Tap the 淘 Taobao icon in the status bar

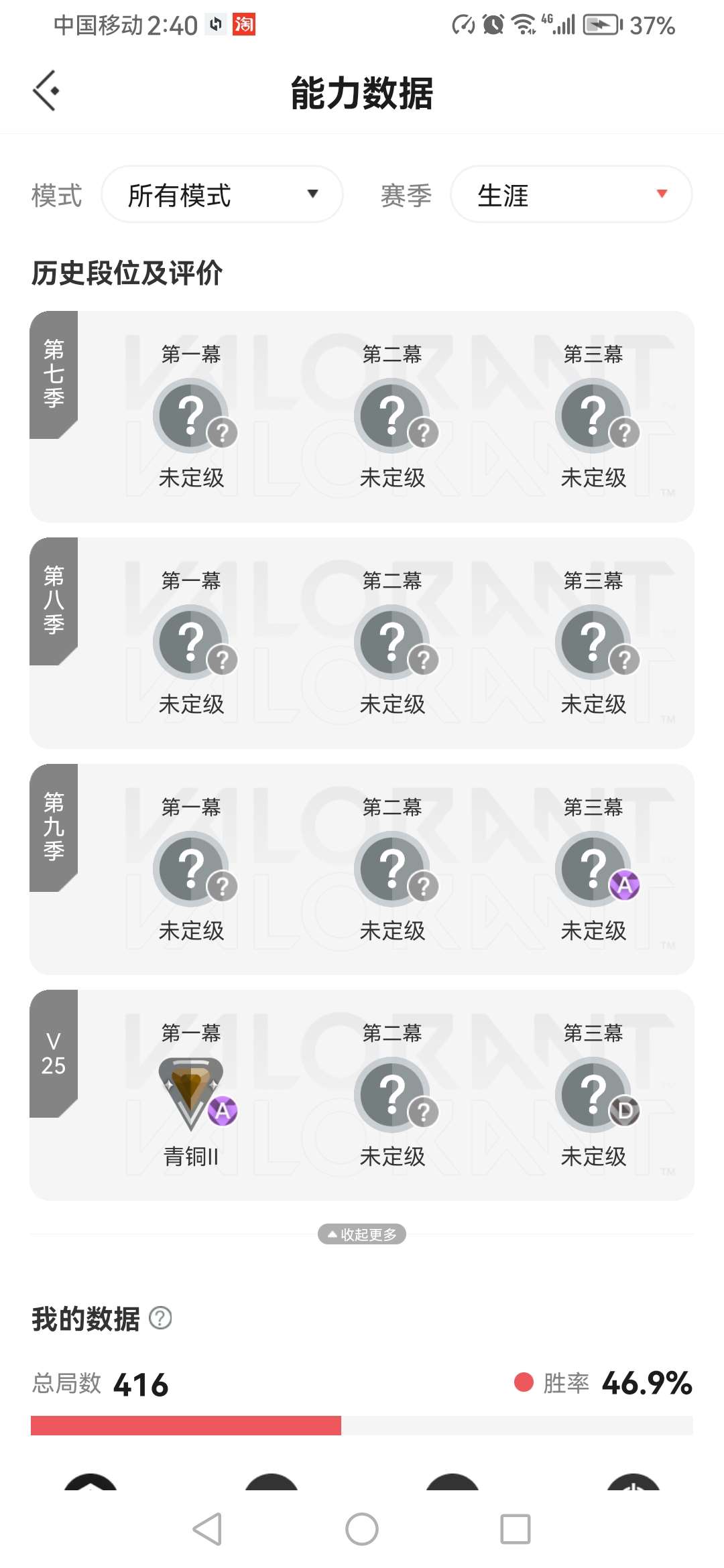pos(244,24)
